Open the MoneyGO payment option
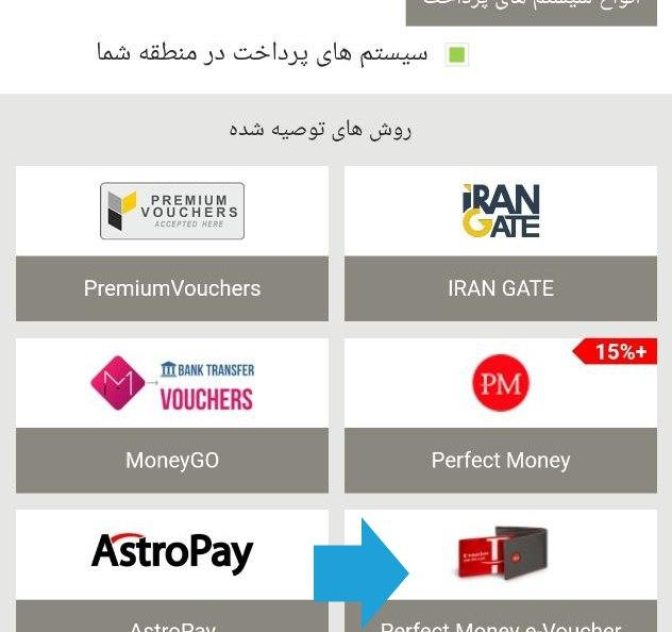The image size is (672, 632). pos(172,415)
